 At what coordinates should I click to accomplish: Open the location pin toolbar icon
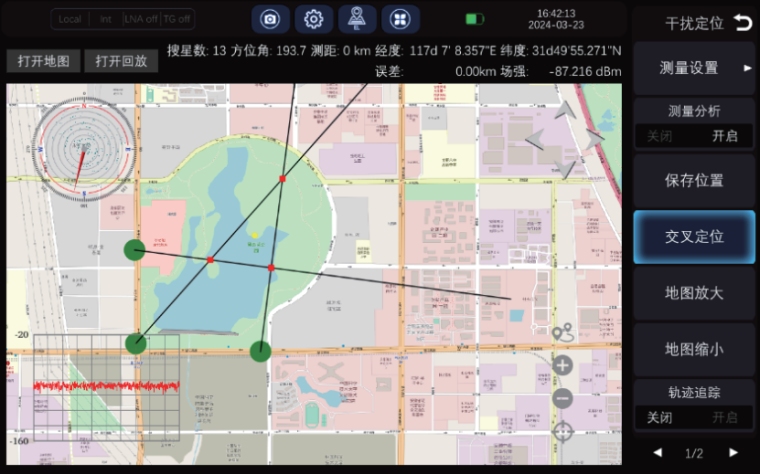pos(357,18)
